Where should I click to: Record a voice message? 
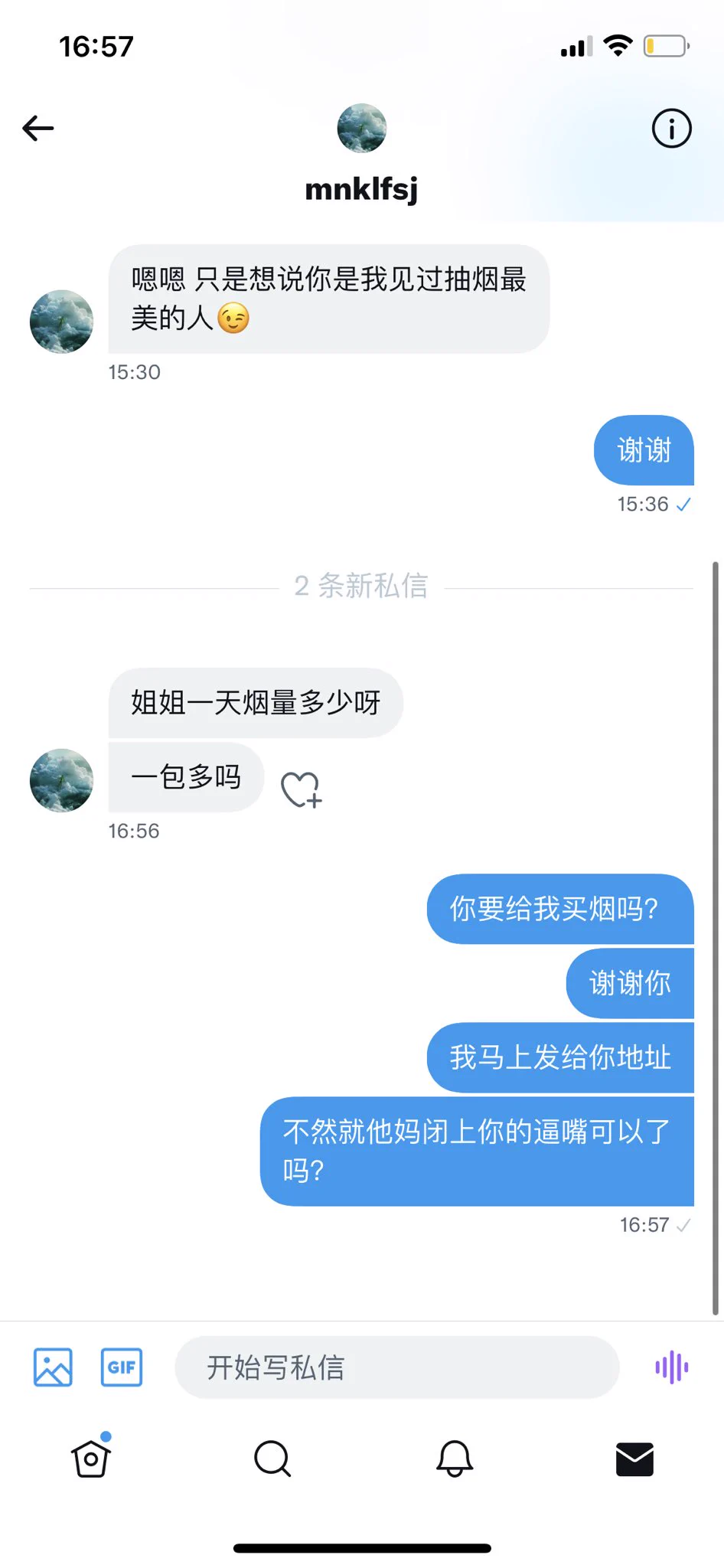(x=671, y=1367)
